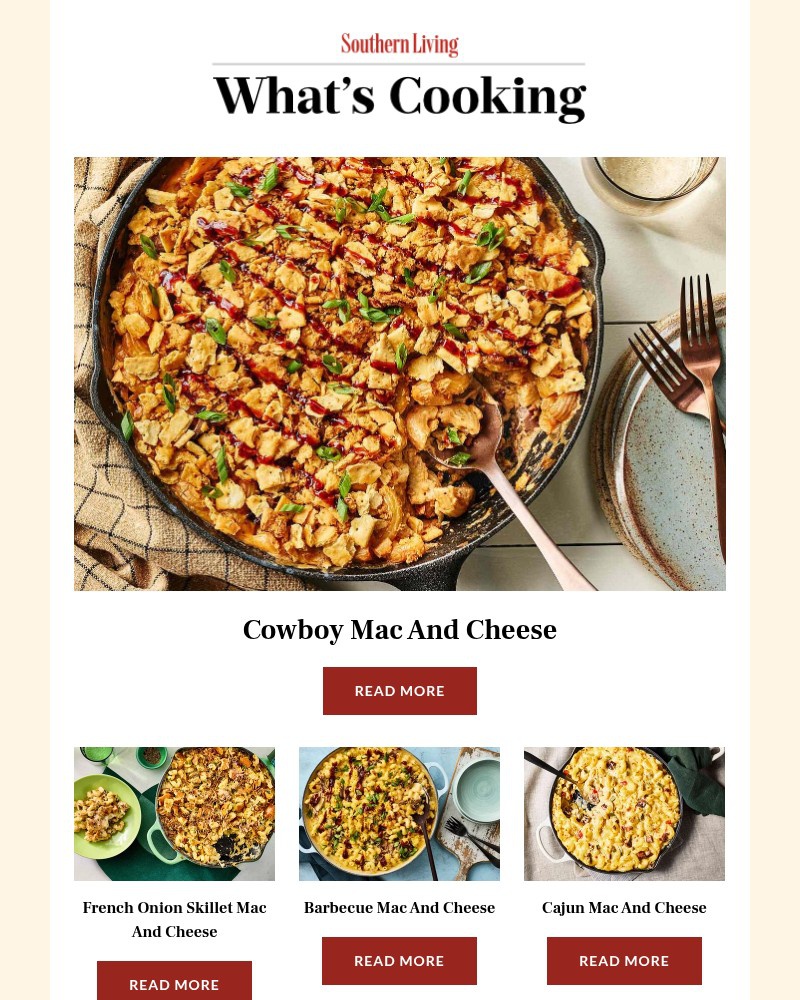Click the Southern Living logo
The image size is (800, 1000).
click(x=400, y=45)
